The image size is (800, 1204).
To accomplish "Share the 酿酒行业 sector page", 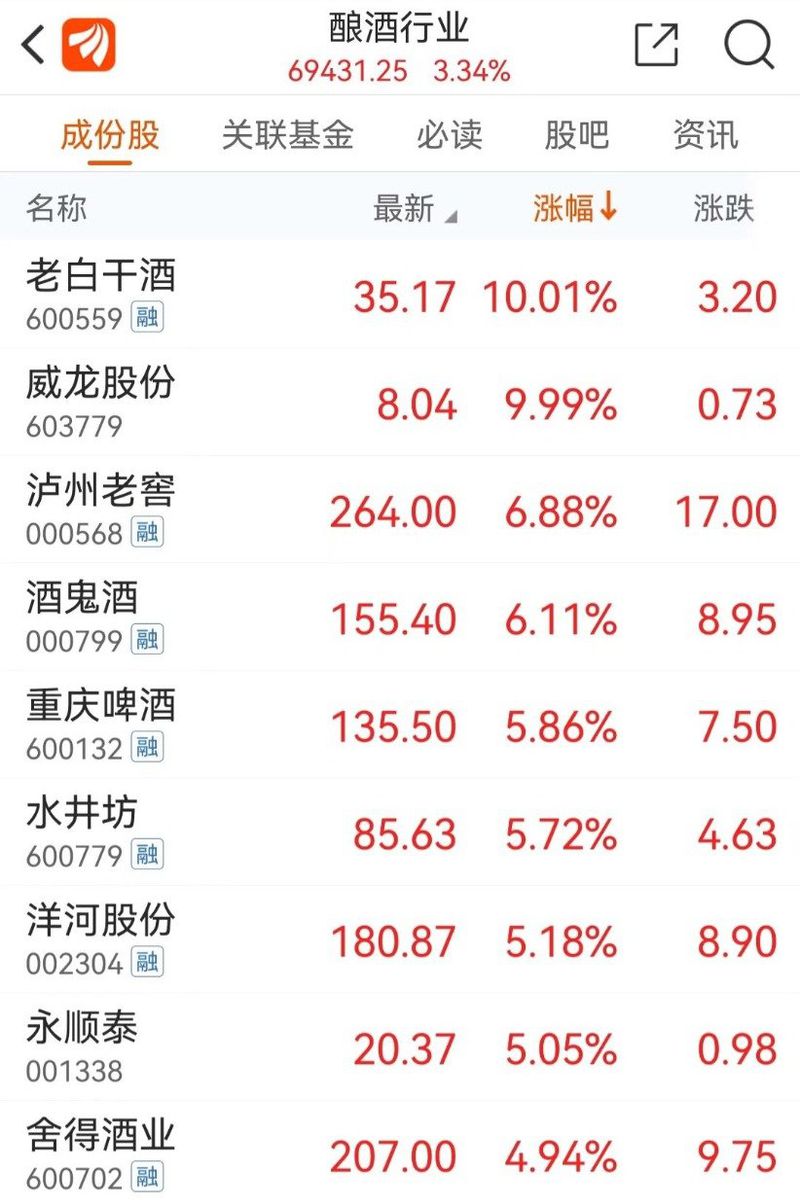I will click(656, 45).
